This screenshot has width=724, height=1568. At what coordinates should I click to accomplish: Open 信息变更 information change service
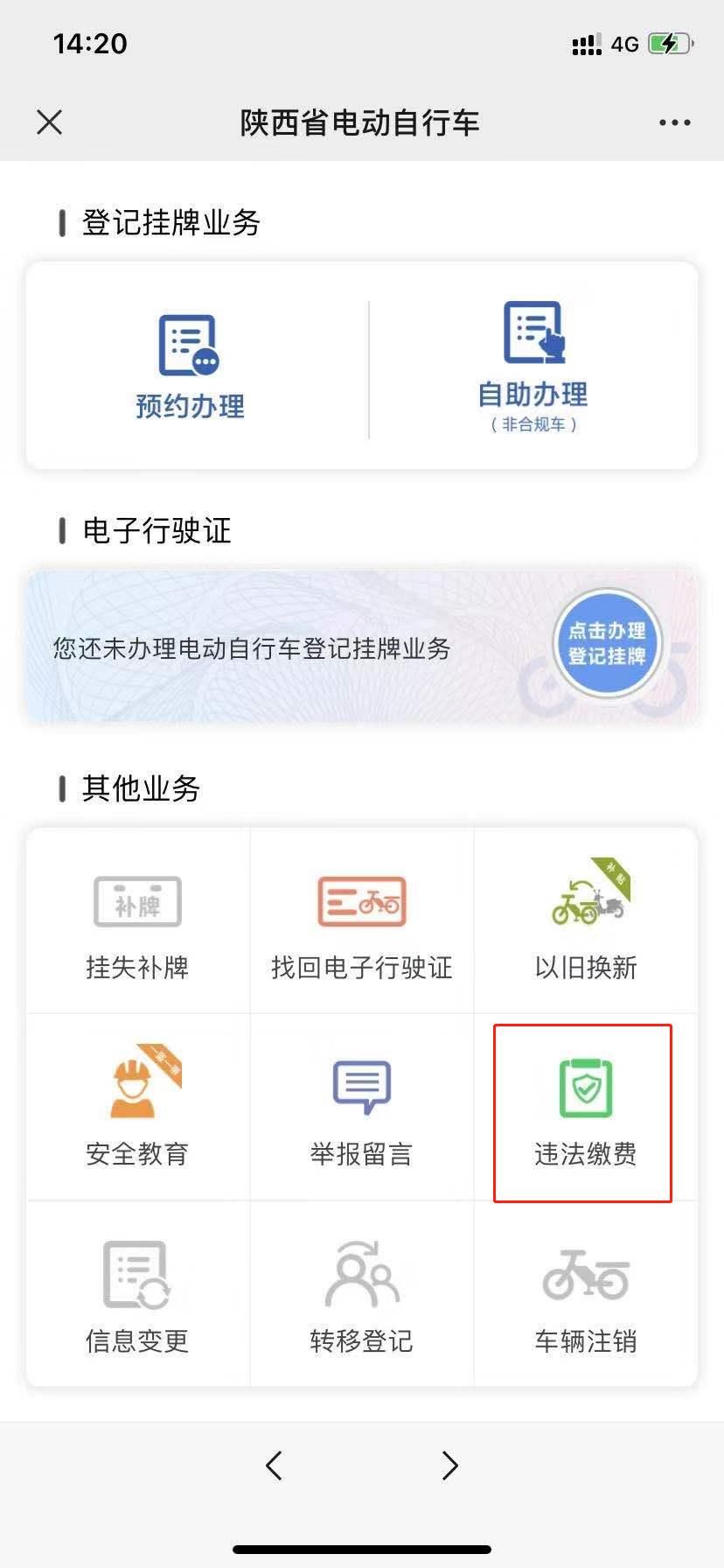[137, 1299]
